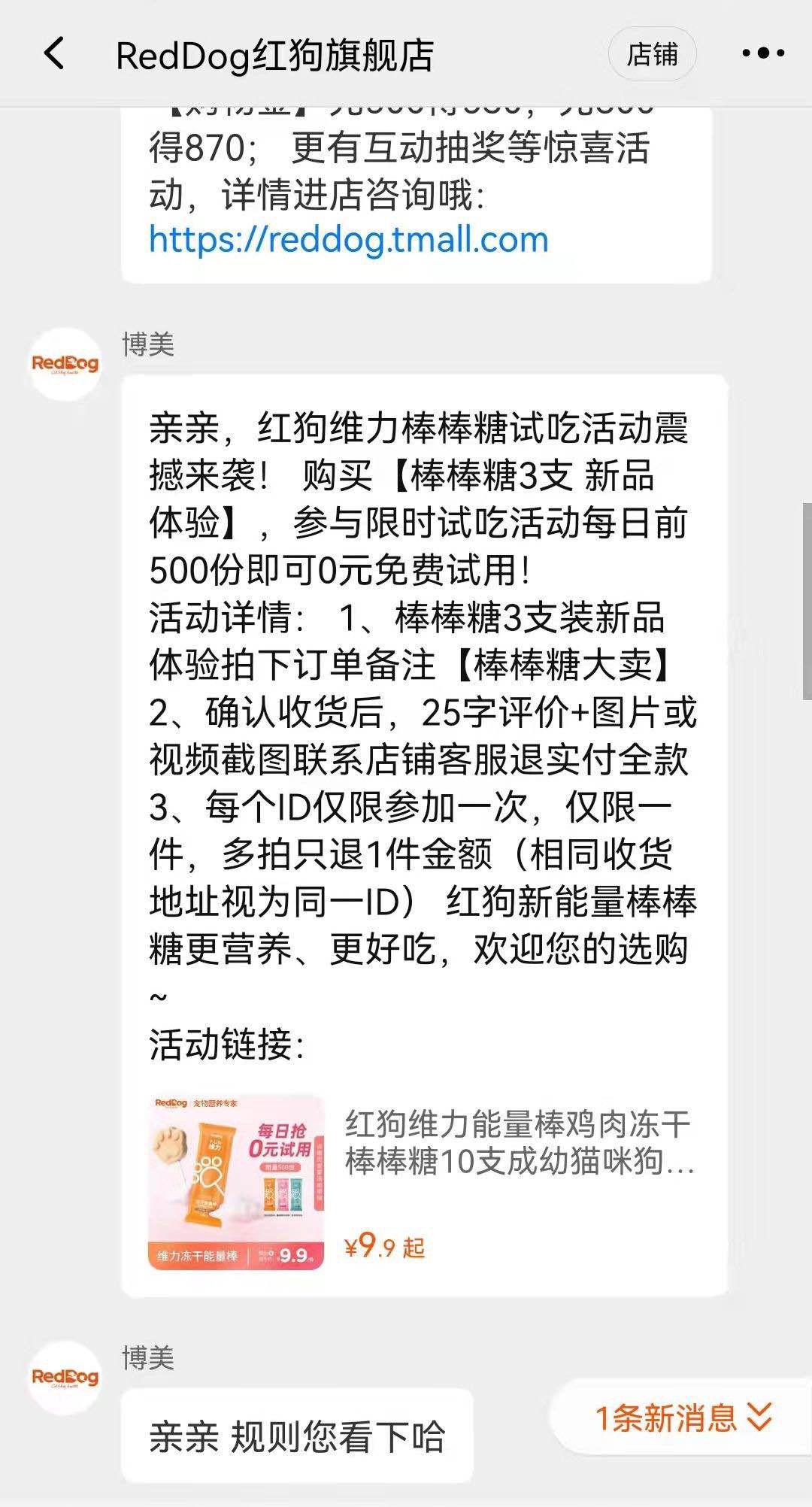Open the 店铺 store page button
Image resolution: width=812 pixels, height=1507 pixels.
point(652,54)
